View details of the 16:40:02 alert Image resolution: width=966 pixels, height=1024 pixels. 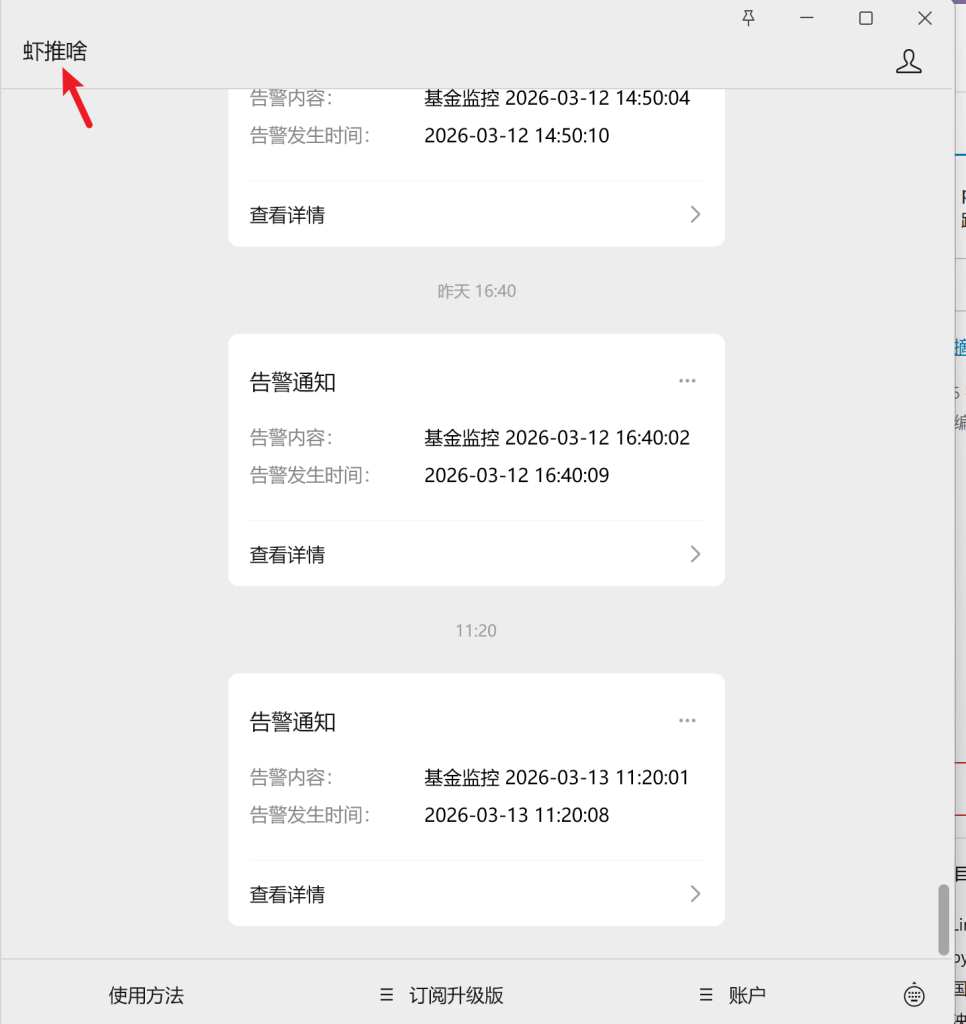click(476, 555)
